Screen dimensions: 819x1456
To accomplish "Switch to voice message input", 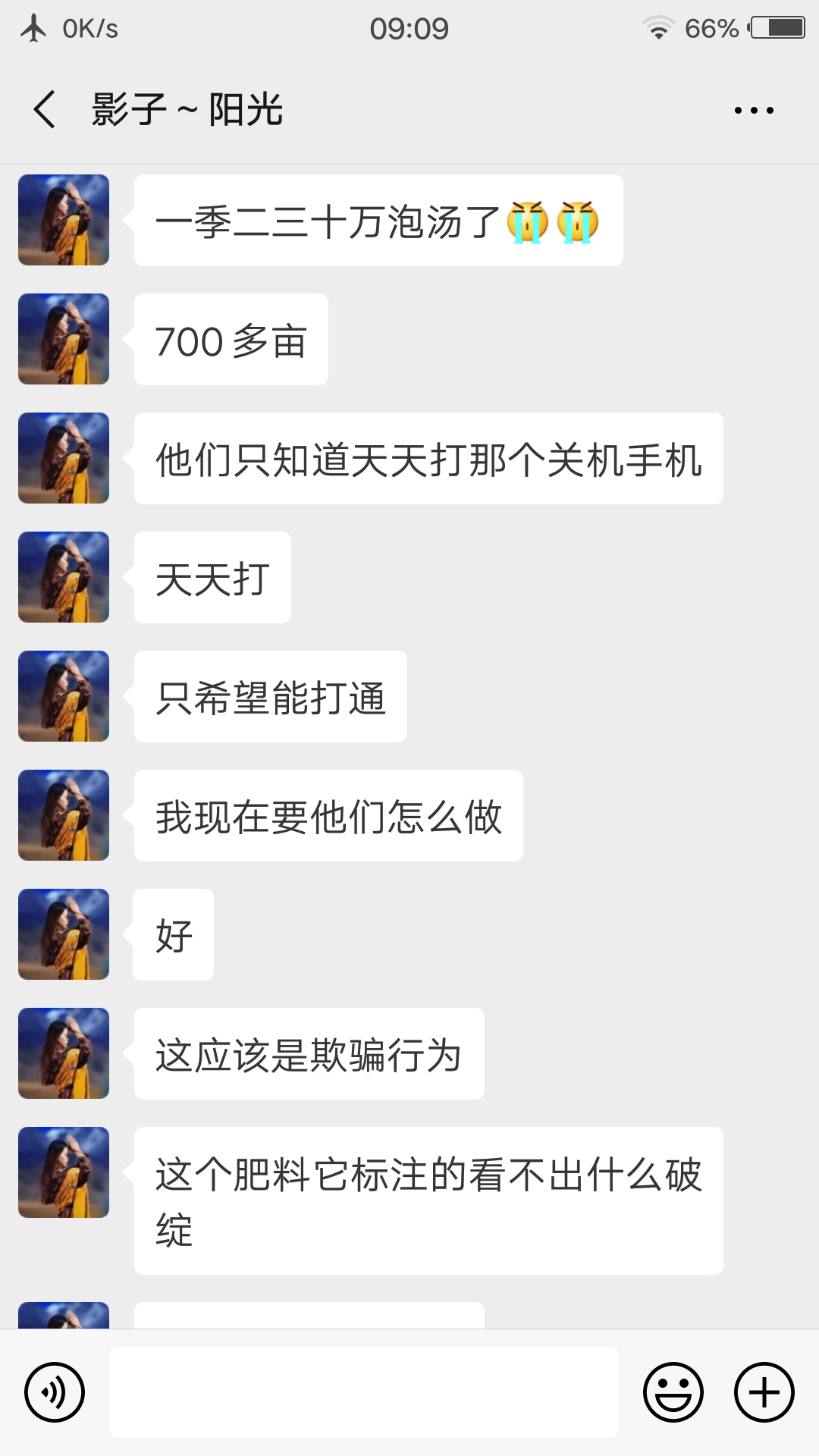I will tap(55, 1392).
